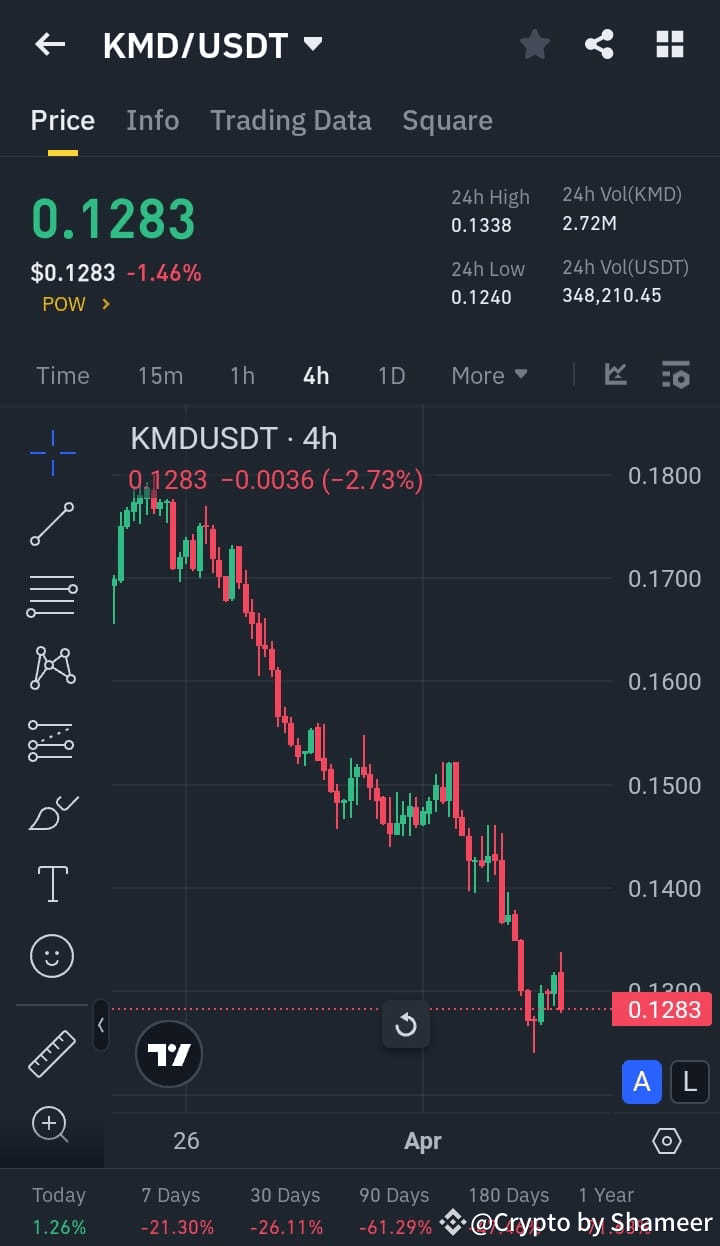Tap the share icon

tap(599, 44)
